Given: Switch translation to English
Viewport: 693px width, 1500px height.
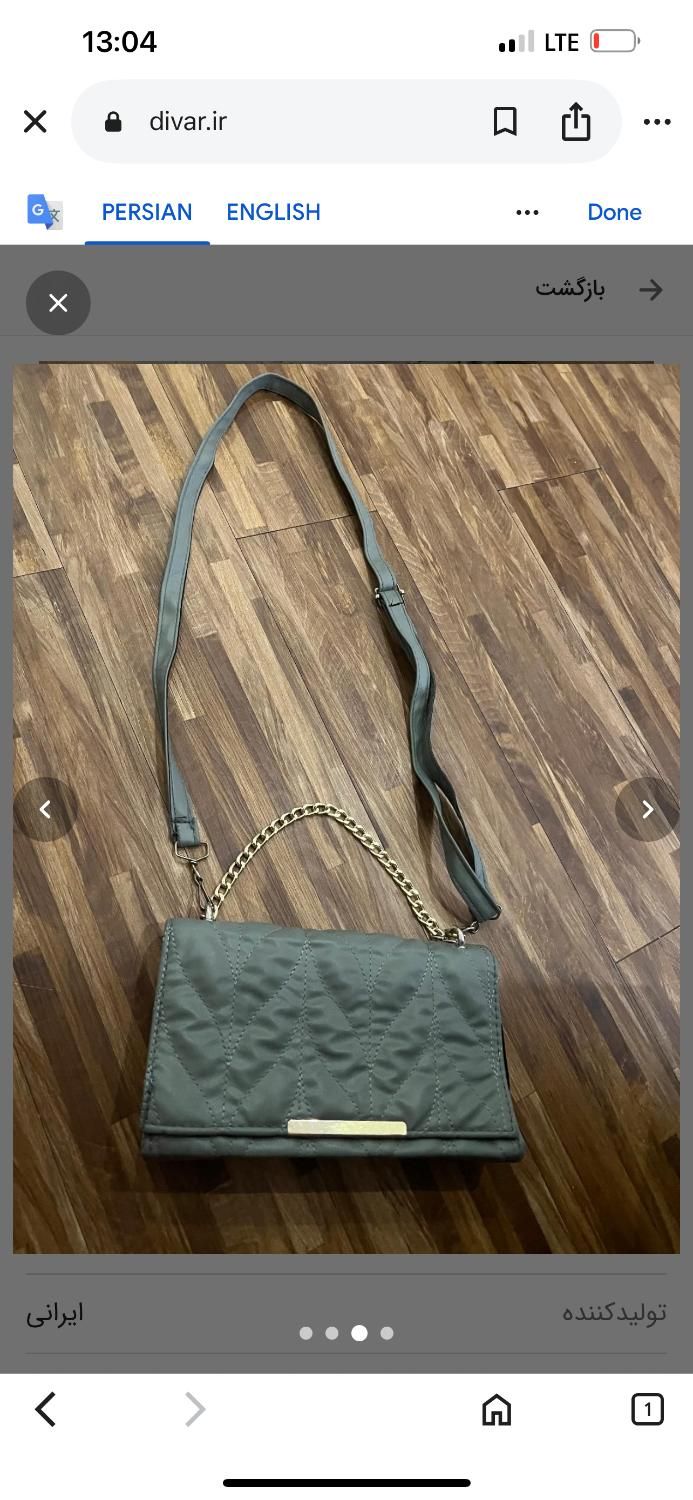Looking at the screenshot, I should point(273,212).
